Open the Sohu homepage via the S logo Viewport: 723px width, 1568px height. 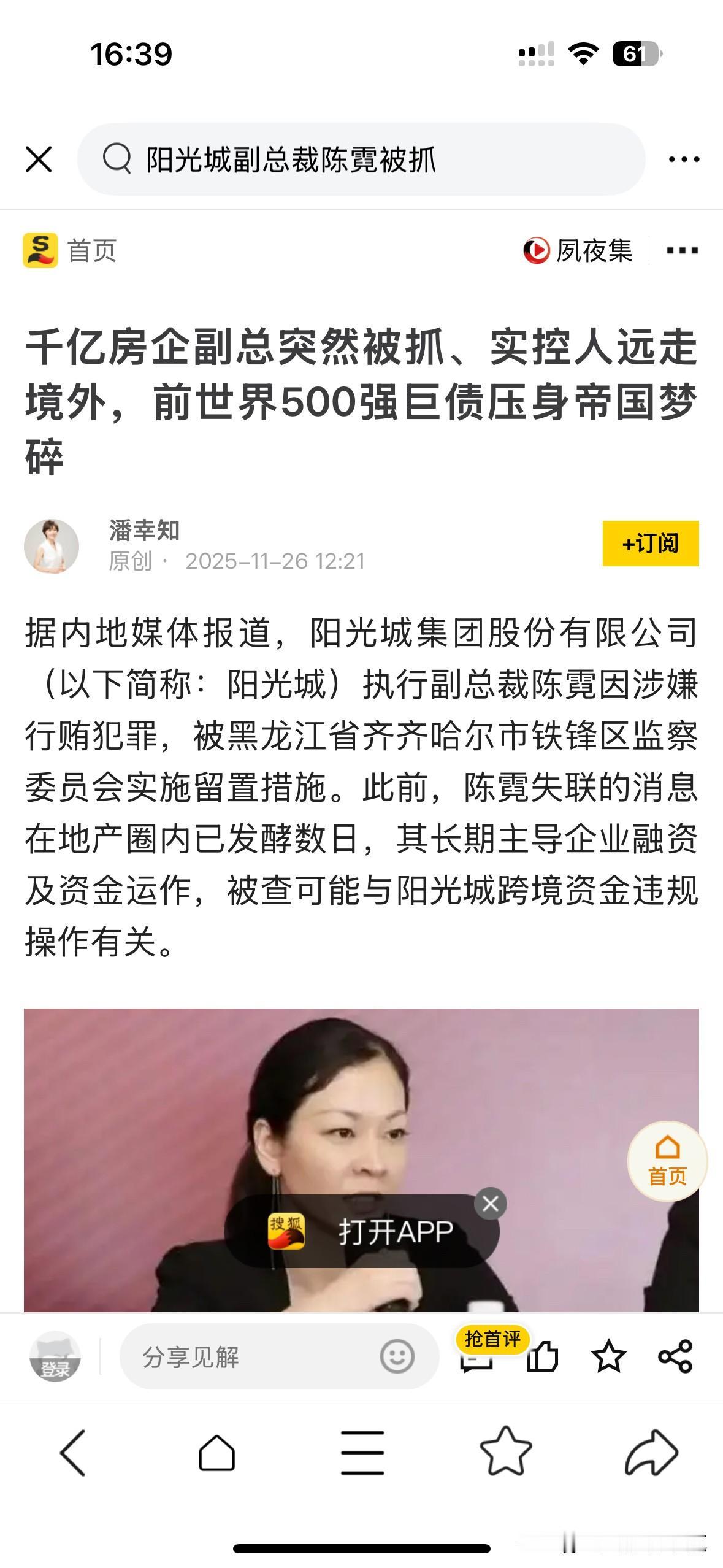pyautogui.click(x=40, y=249)
